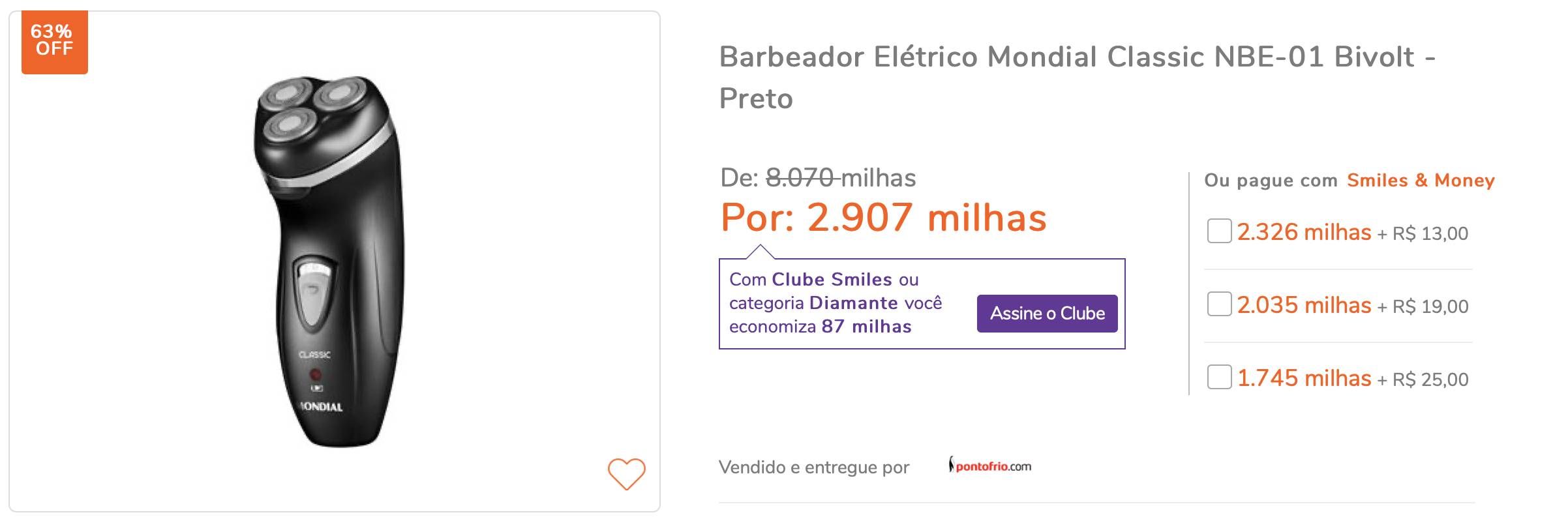Screen dimensions: 1568x519
Task: Choose 1.745 milhas + R$ 25,00 option
Action: click(1218, 378)
